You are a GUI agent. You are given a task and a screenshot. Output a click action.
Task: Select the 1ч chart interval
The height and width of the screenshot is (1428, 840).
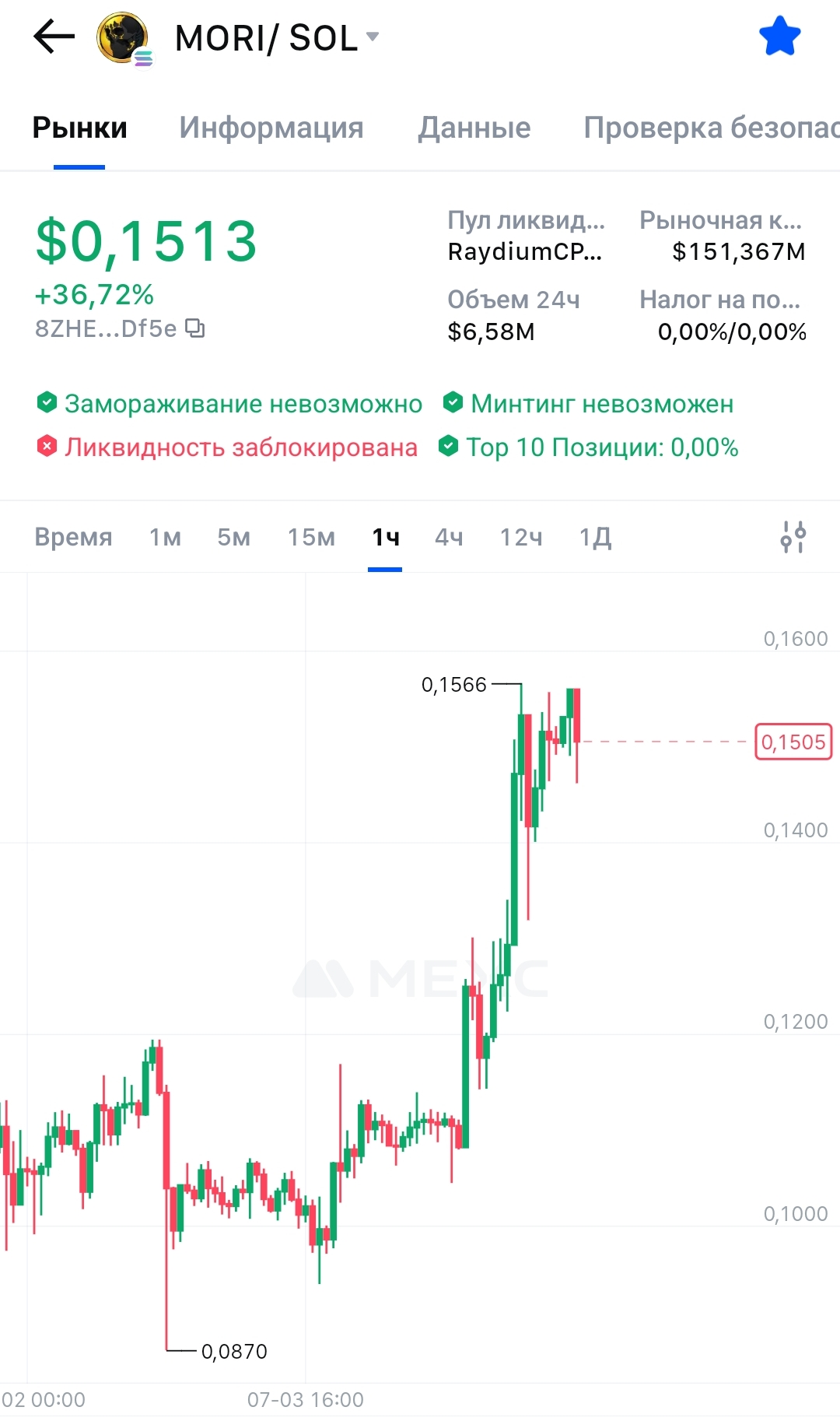pyautogui.click(x=385, y=537)
